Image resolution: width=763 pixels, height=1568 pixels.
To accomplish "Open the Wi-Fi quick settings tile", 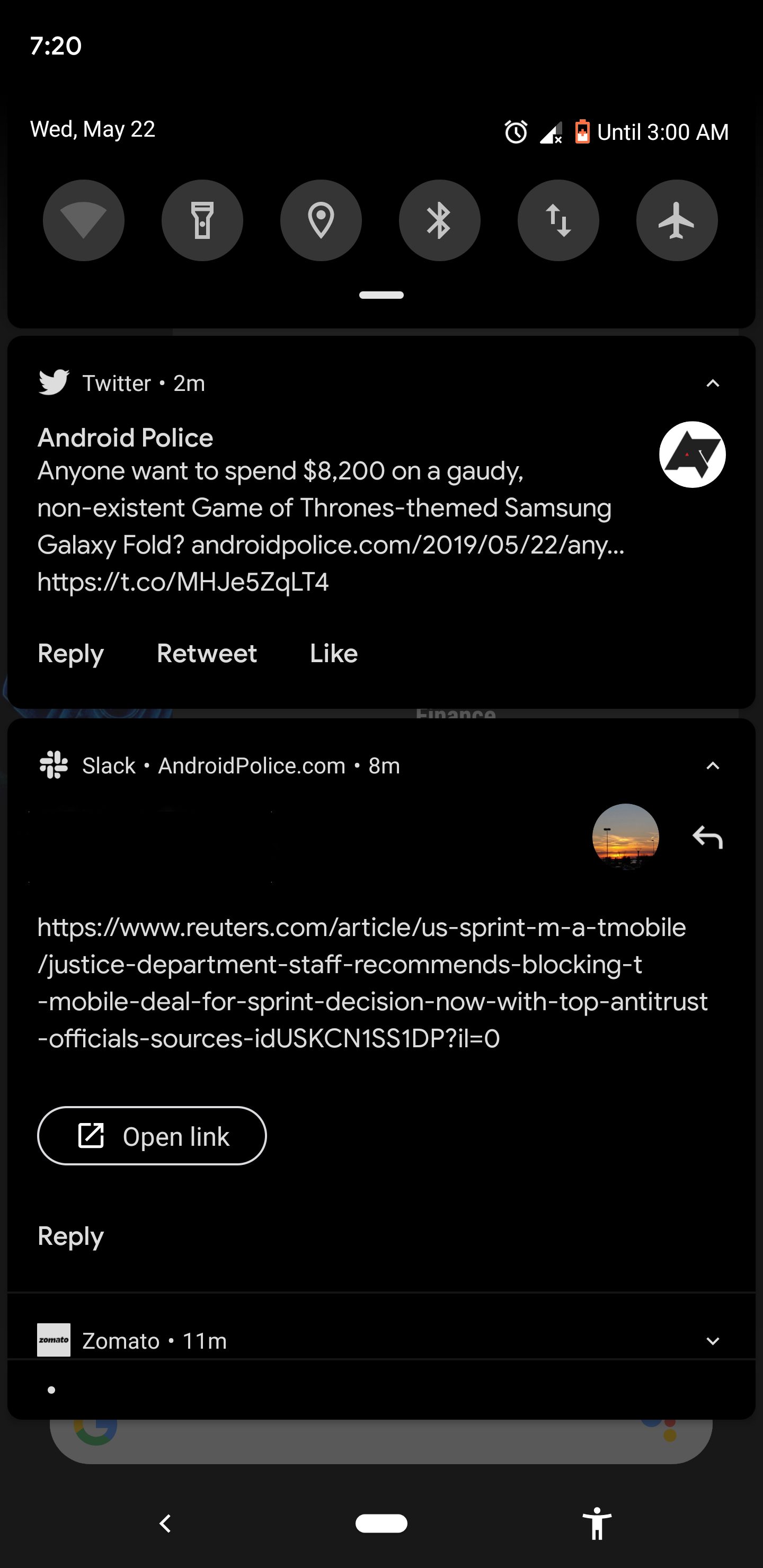I will (x=83, y=220).
